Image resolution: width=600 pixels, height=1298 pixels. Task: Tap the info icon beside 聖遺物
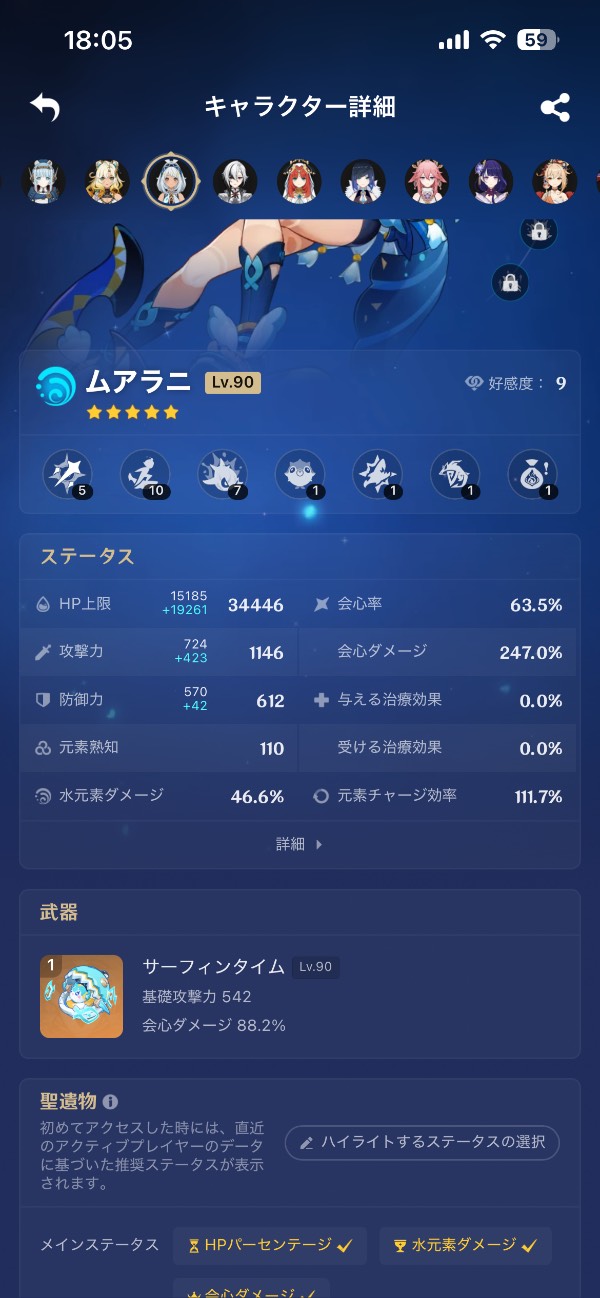[x=111, y=1102]
